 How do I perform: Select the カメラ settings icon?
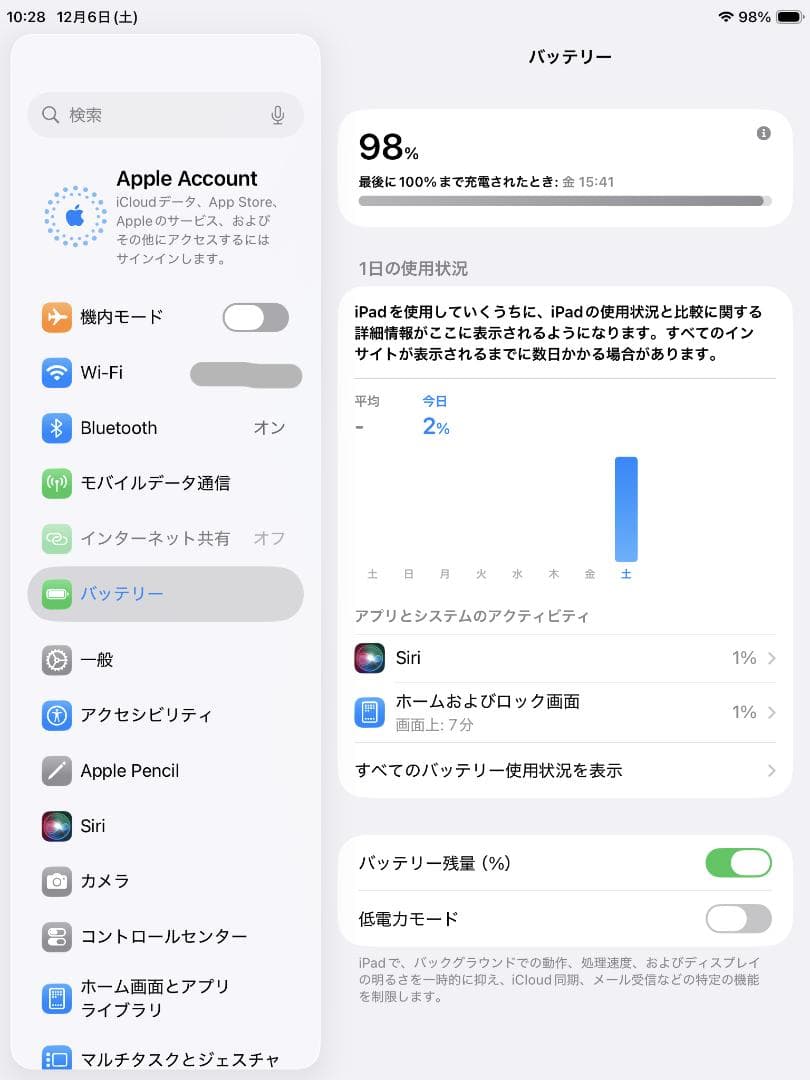56,881
